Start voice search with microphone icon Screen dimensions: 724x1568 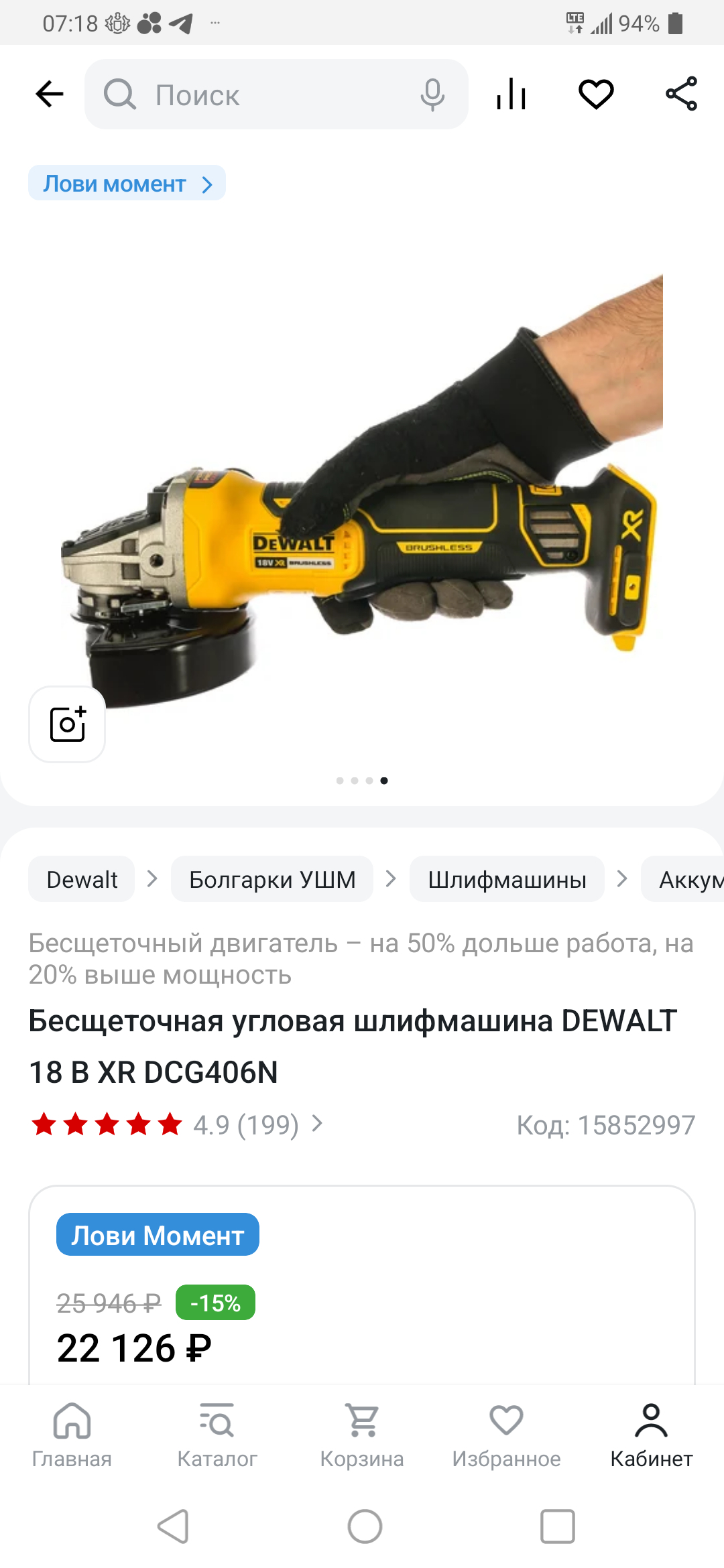(x=432, y=94)
